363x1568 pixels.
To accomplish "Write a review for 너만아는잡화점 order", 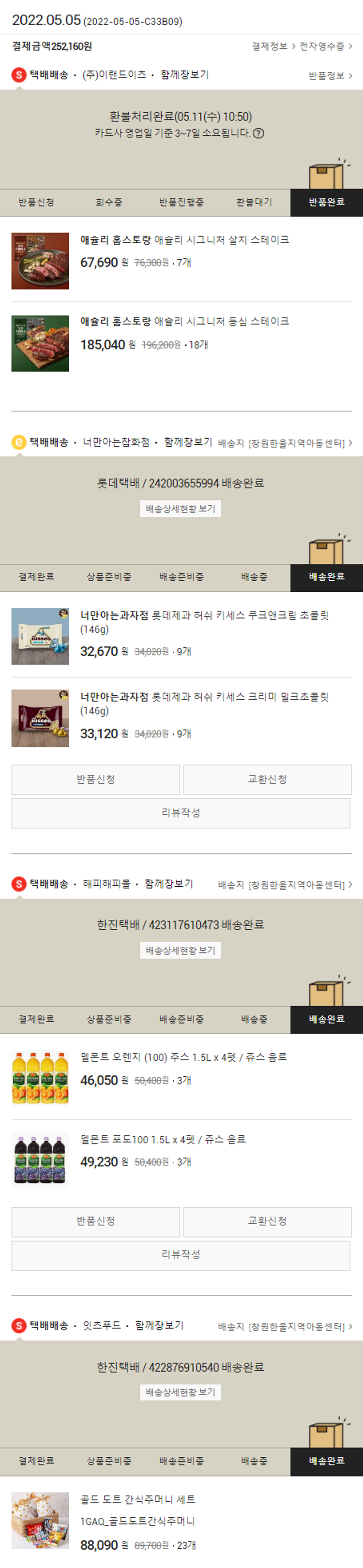I will 181,813.
